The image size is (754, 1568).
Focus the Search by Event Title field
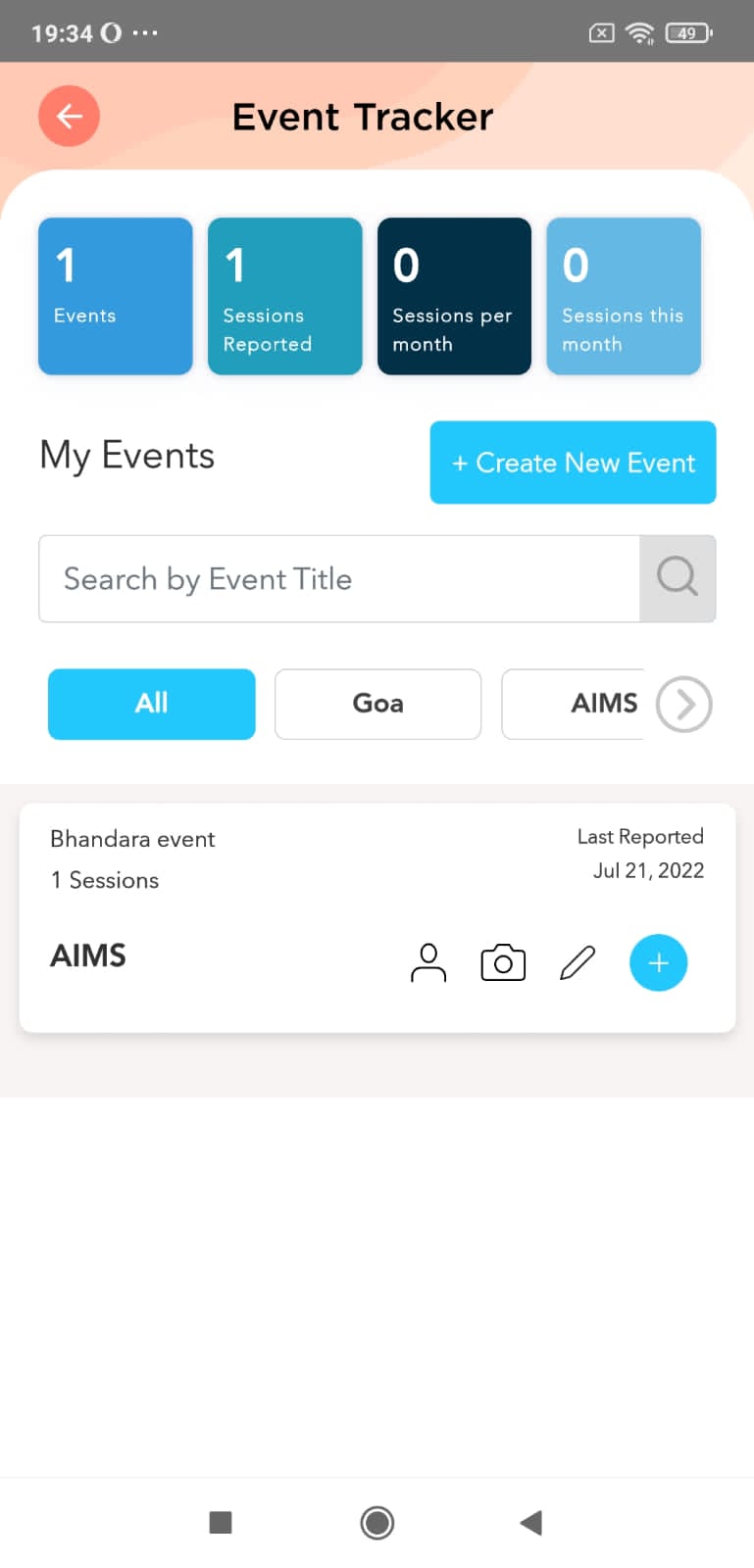tap(338, 579)
